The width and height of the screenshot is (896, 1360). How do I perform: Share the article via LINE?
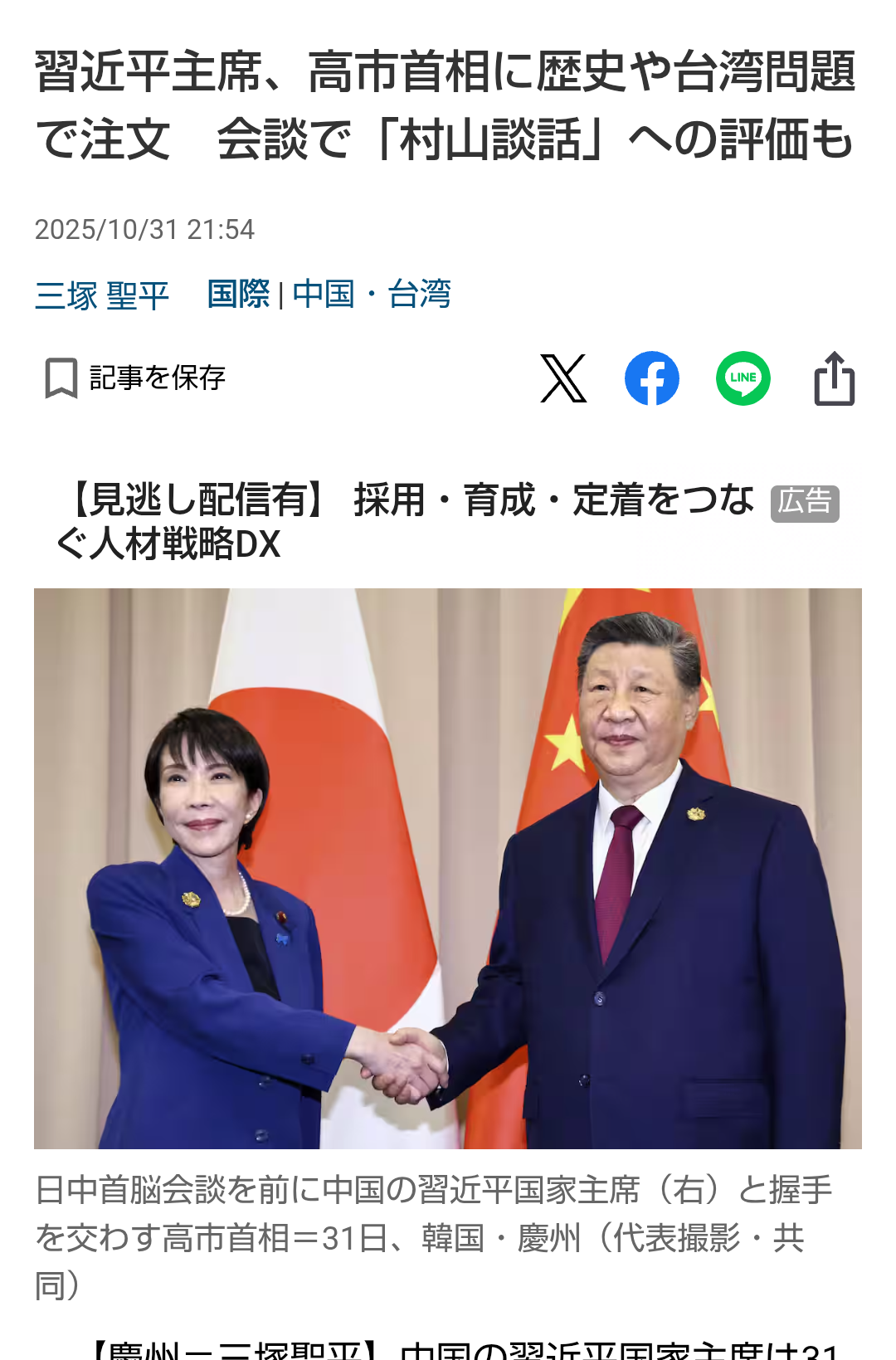(x=743, y=378)
